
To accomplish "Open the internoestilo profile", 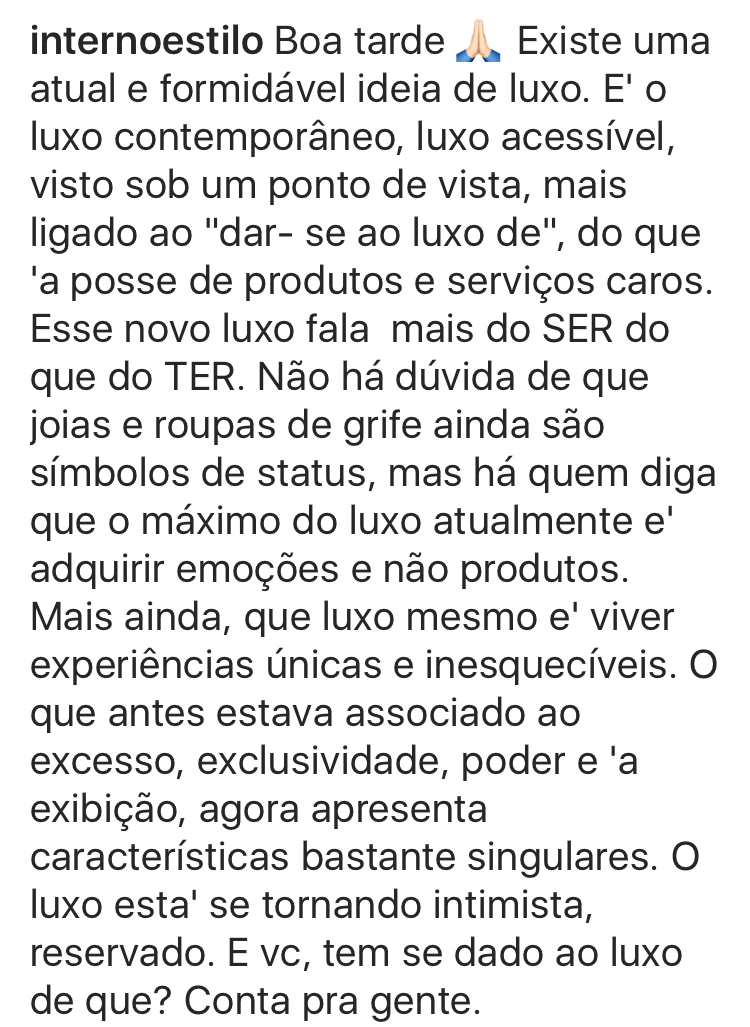I will (147, 42).
